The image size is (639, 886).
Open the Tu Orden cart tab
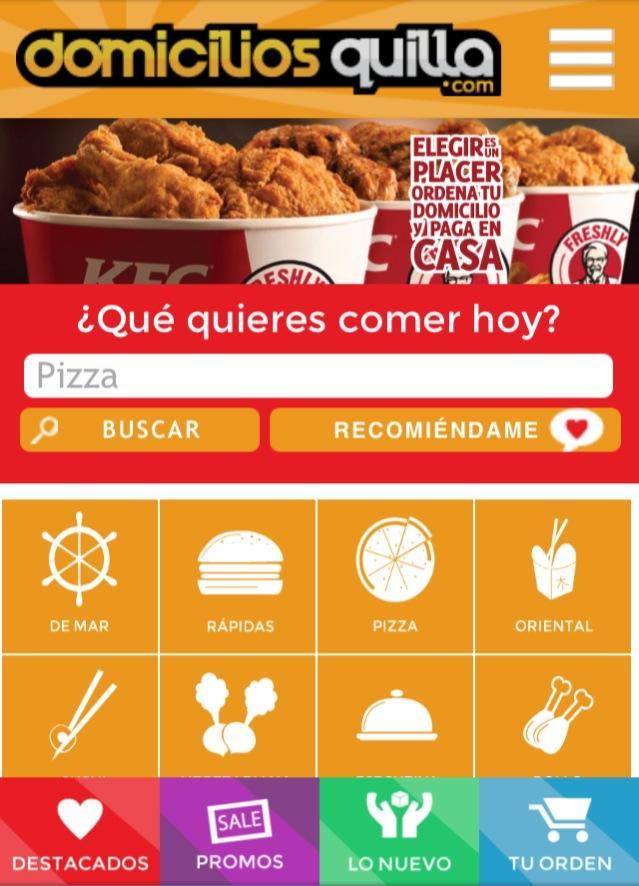click(559, 832)
